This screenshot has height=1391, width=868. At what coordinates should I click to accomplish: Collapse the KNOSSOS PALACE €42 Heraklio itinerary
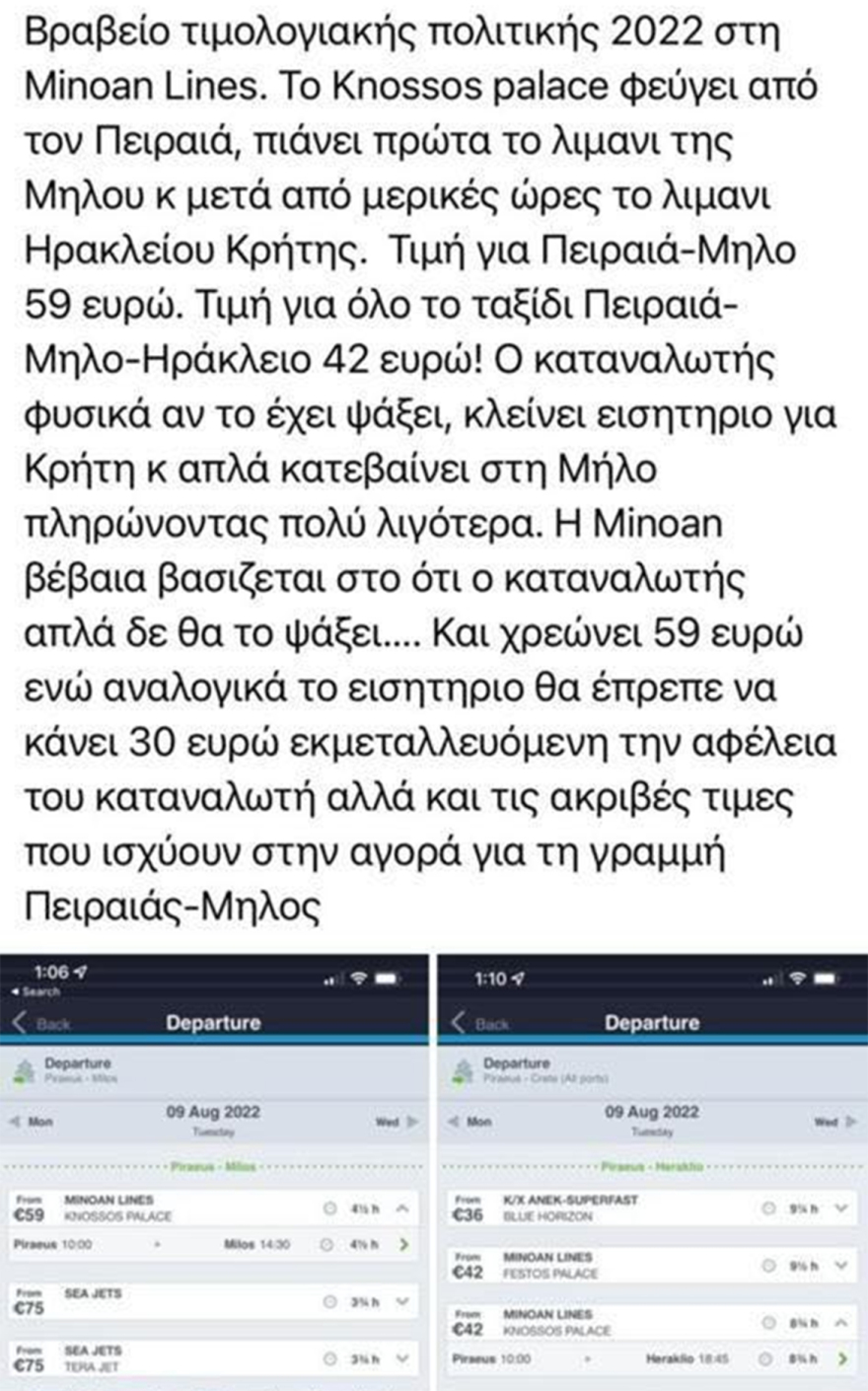840,1321
